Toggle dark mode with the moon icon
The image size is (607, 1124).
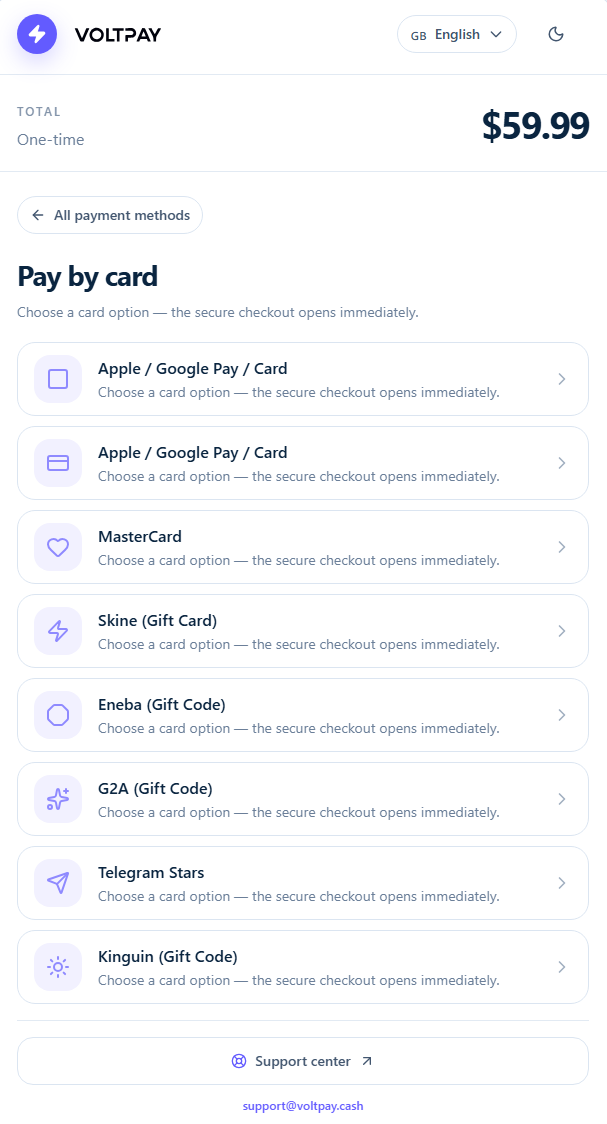pos(555,34)
